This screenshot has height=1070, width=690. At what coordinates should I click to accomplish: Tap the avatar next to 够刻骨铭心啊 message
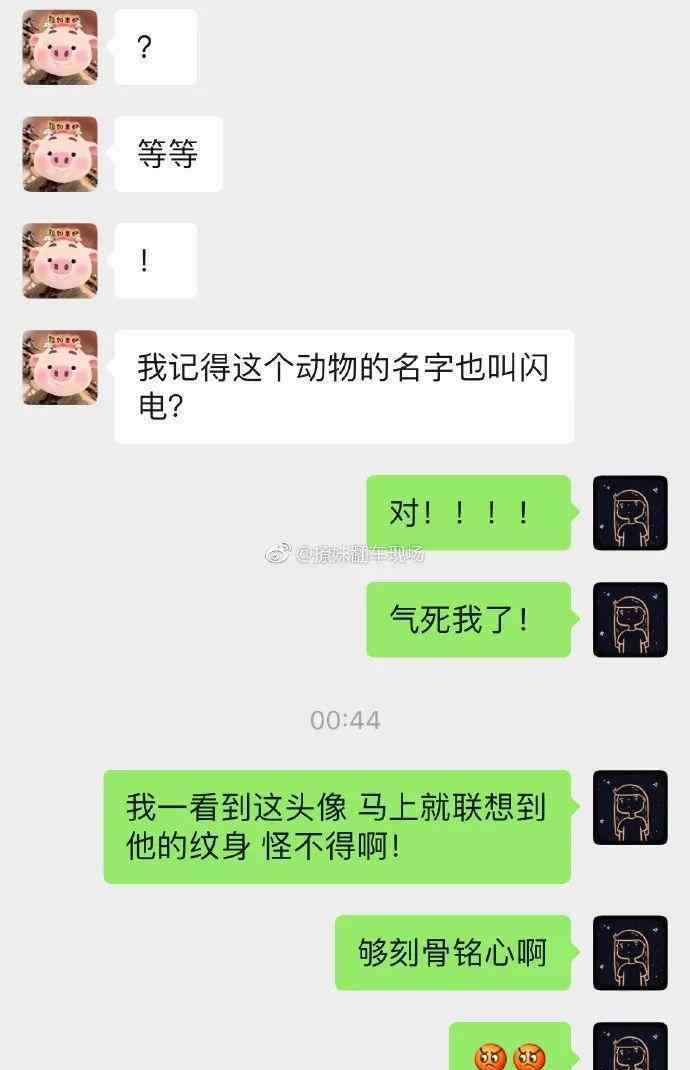coord(630,953)
